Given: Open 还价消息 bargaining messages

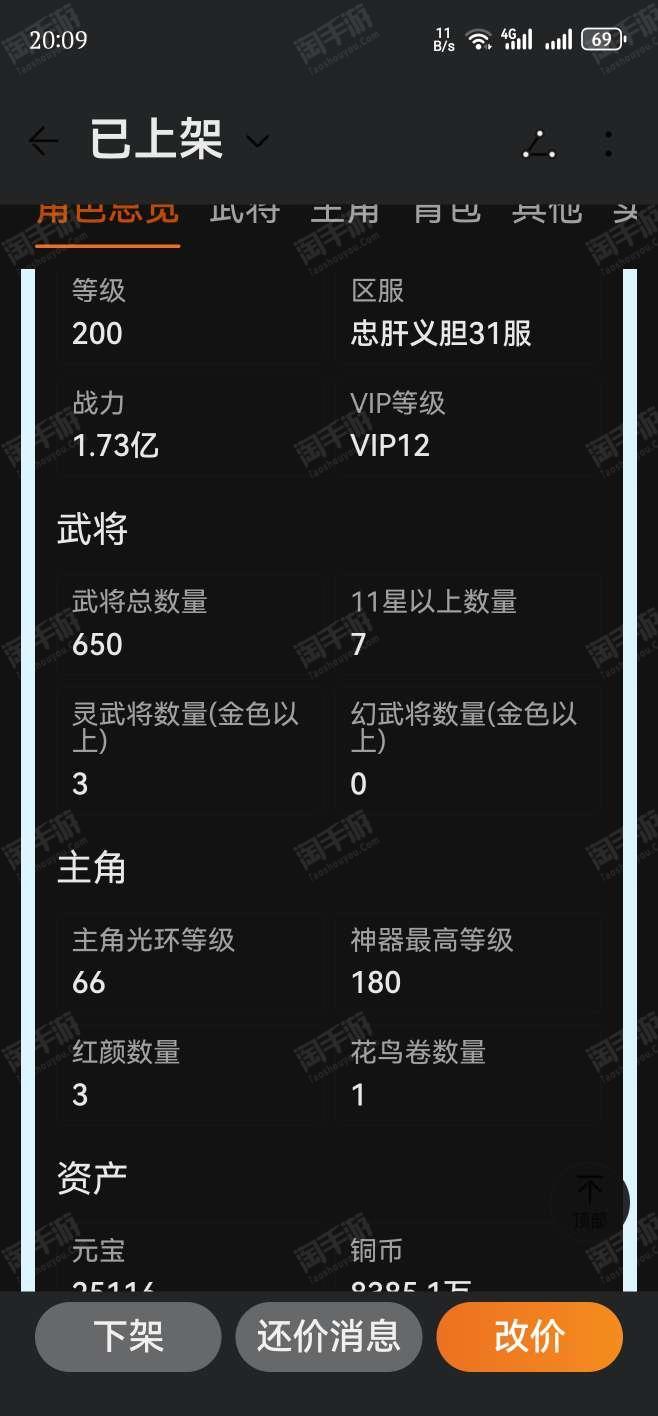Looking at the screenshot, I should click(329, 1336).
